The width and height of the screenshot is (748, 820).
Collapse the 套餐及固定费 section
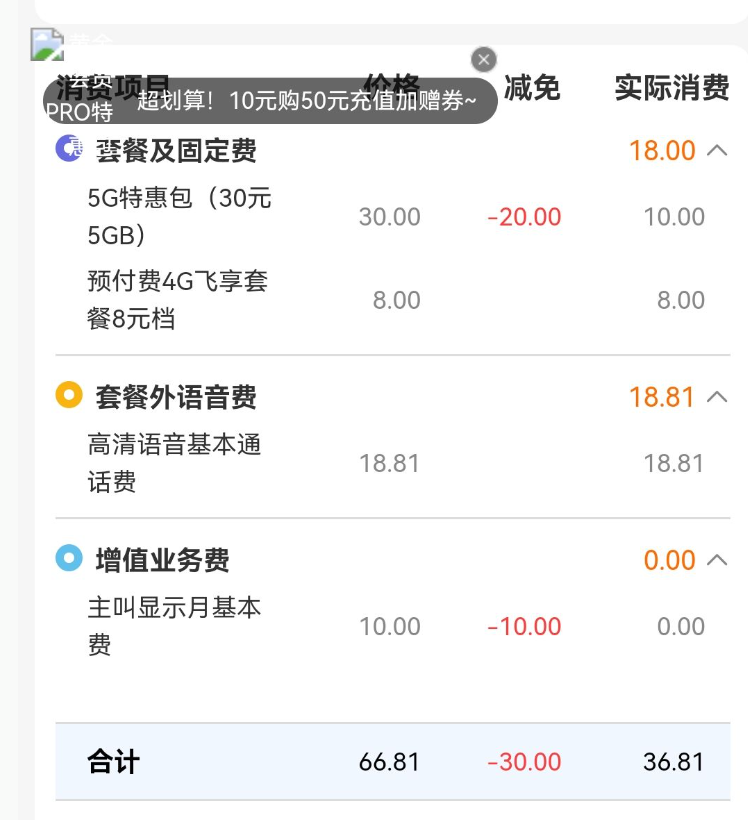click(717, 150)
